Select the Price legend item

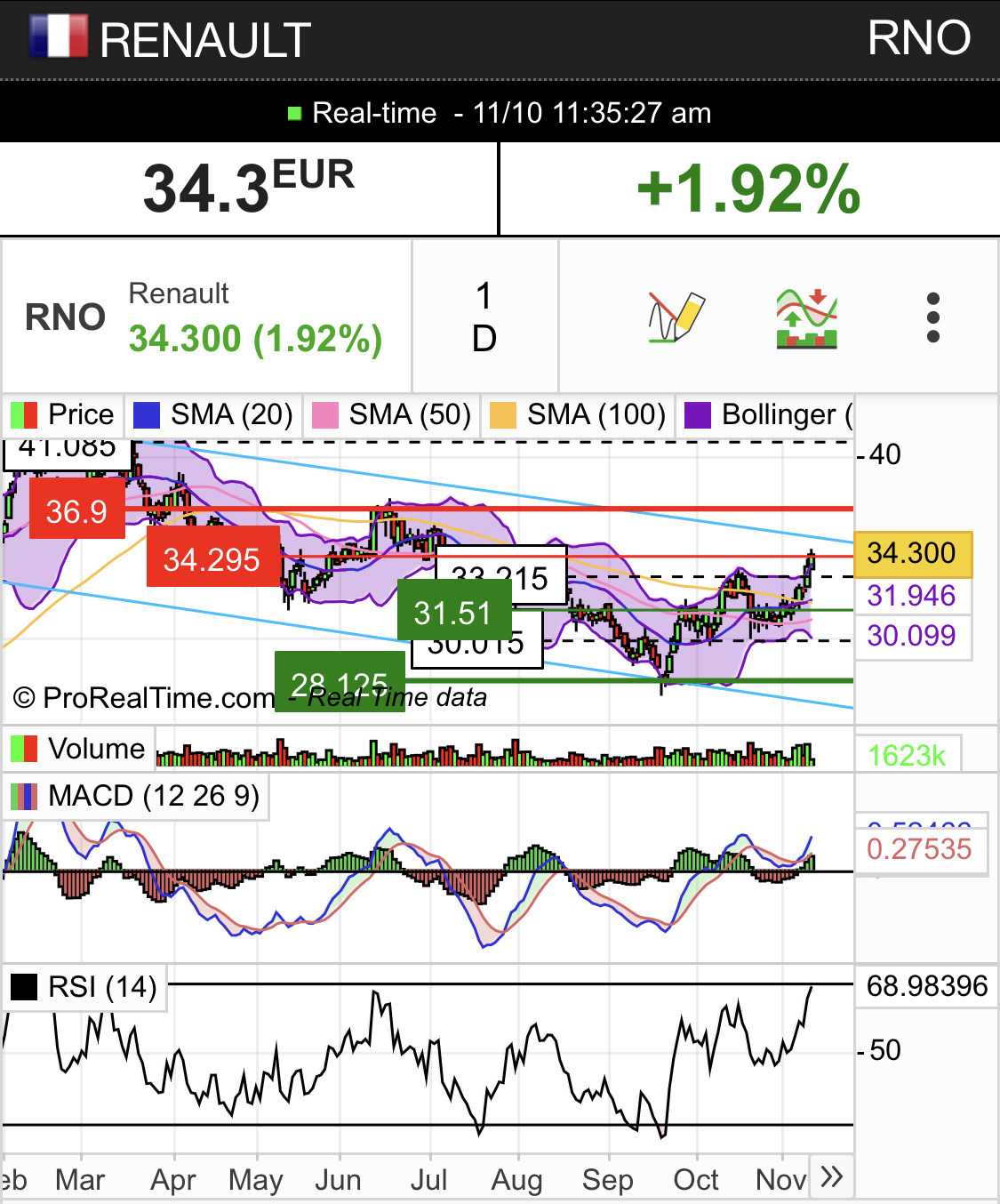(63, 415)
